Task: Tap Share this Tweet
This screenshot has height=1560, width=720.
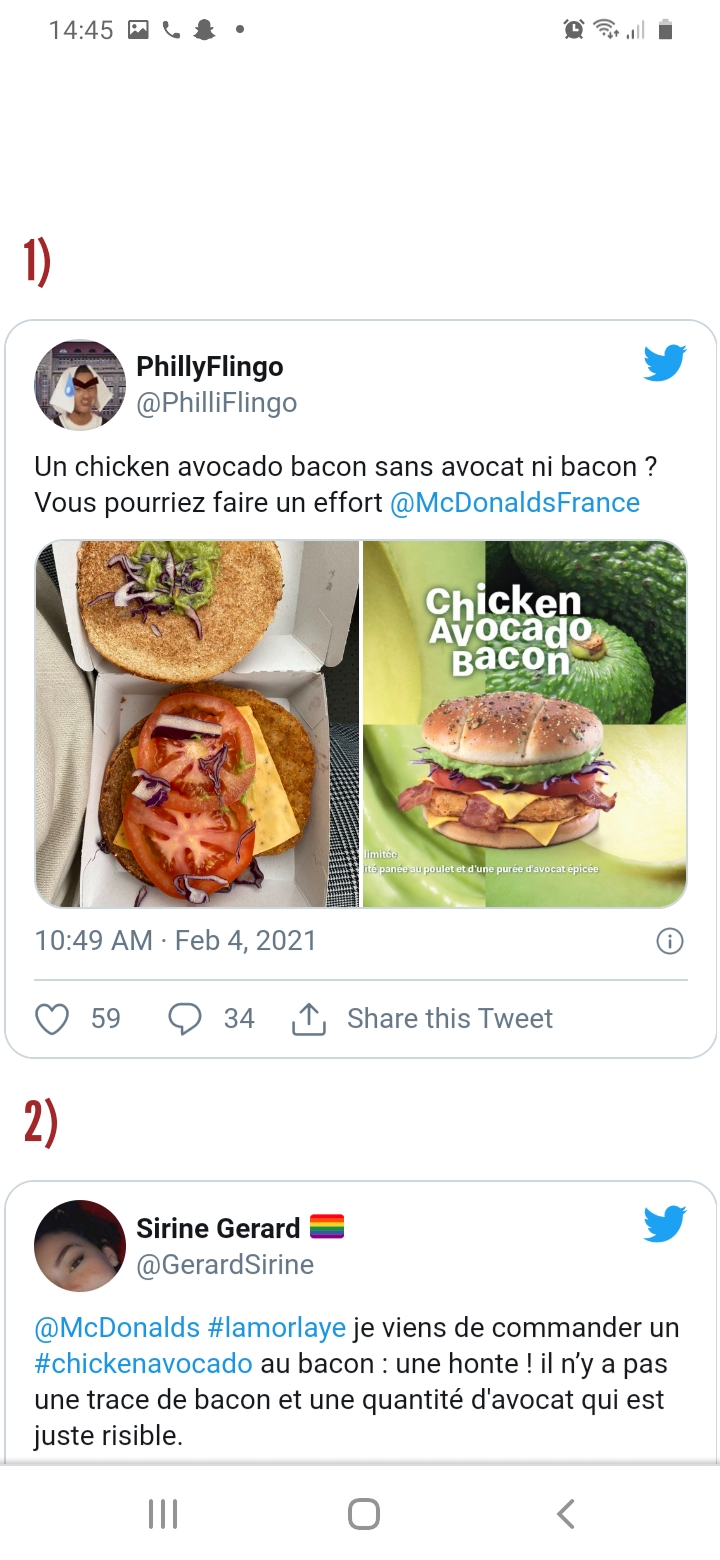Action: click(422, 1019)
